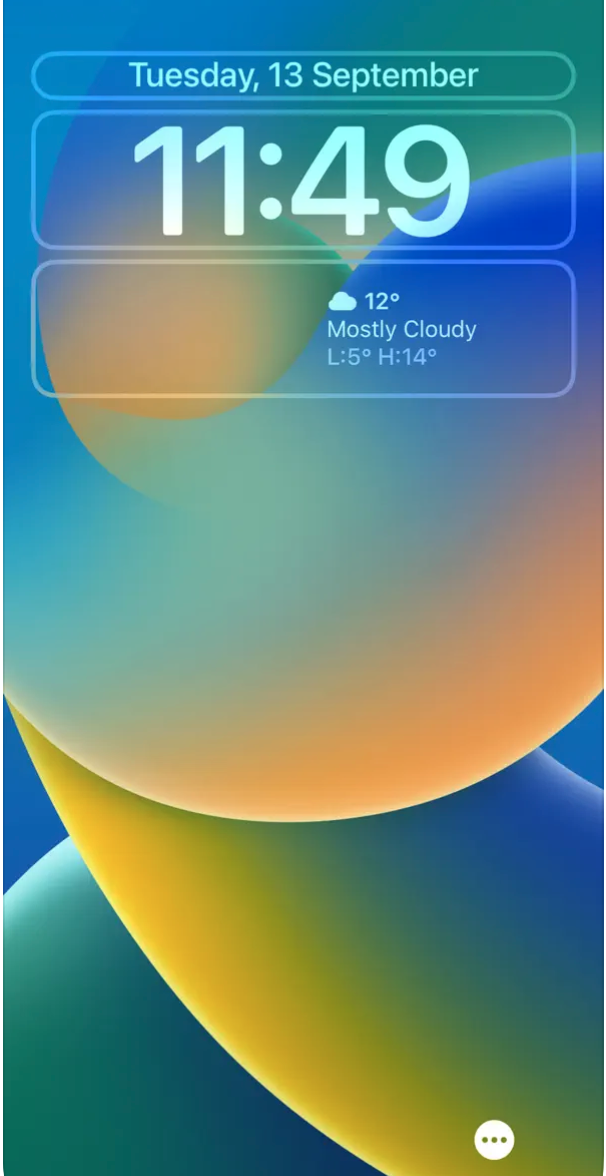Select the Mostly Cloudy weather widget area
The height and width of the screenshot is (1176, 606).
pyautogui.click(x=303, y=329)
